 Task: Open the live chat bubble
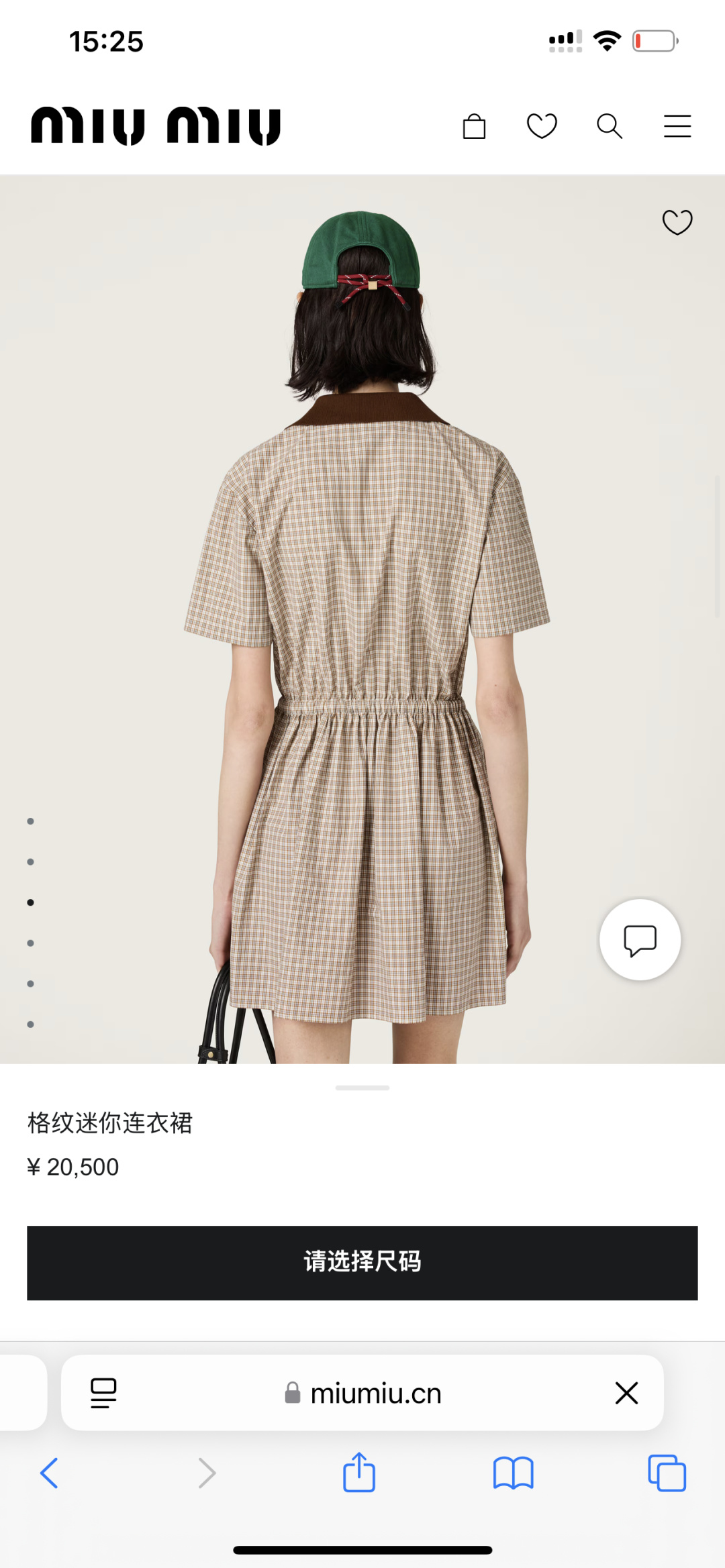[640, 940]
